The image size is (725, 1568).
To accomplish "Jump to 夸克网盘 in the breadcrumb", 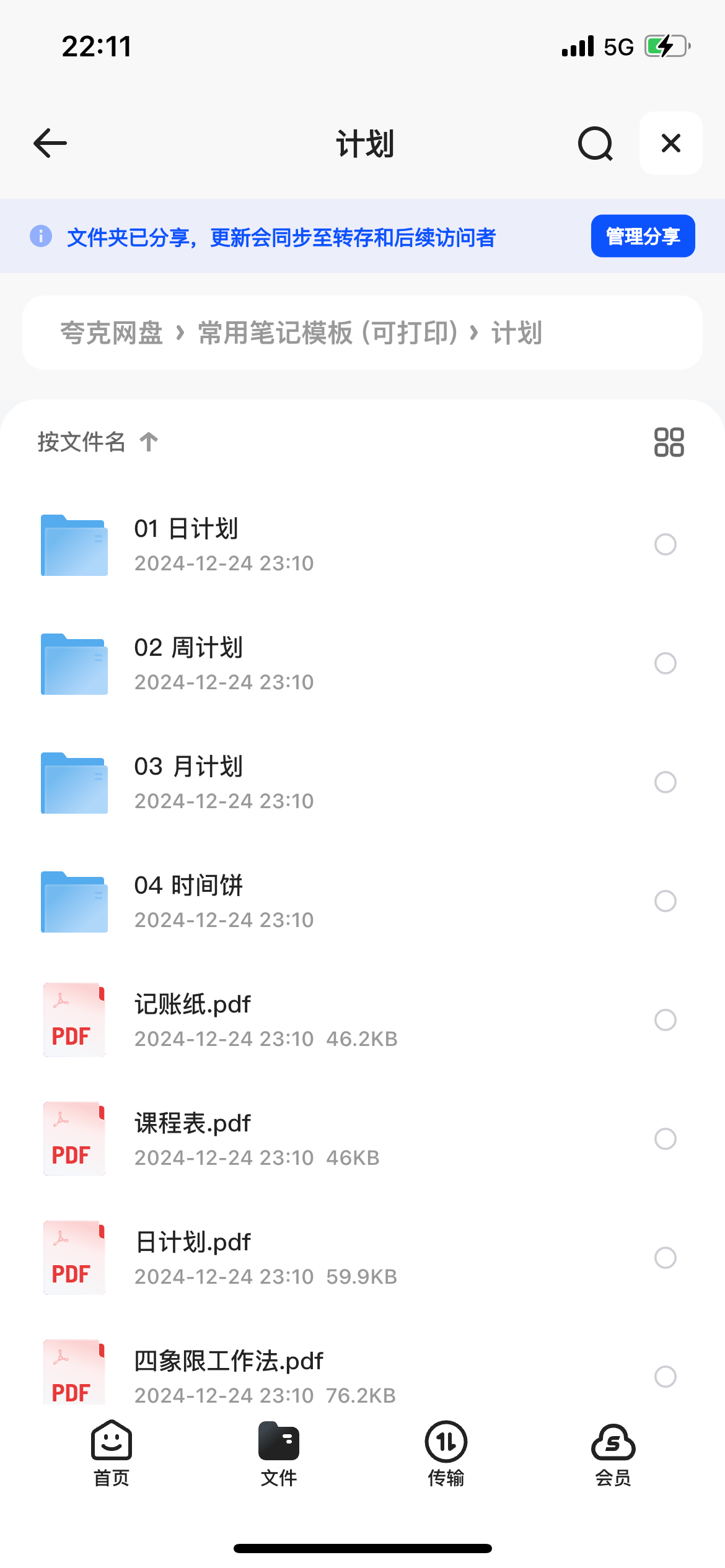I will click(112, 333).
